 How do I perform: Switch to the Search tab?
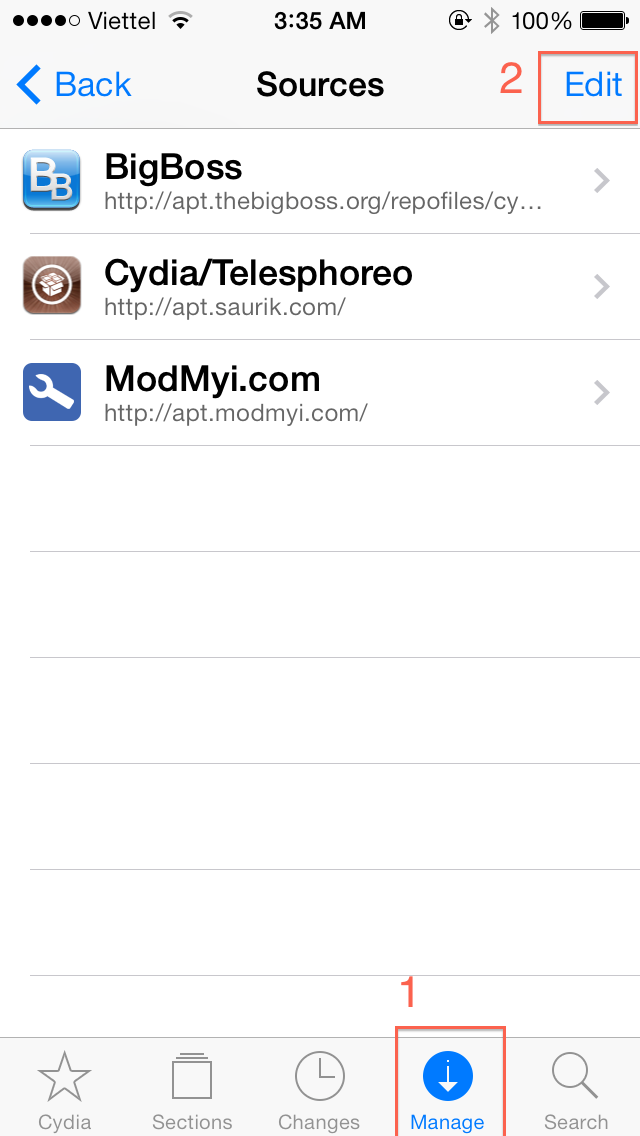coord(576,1090)
